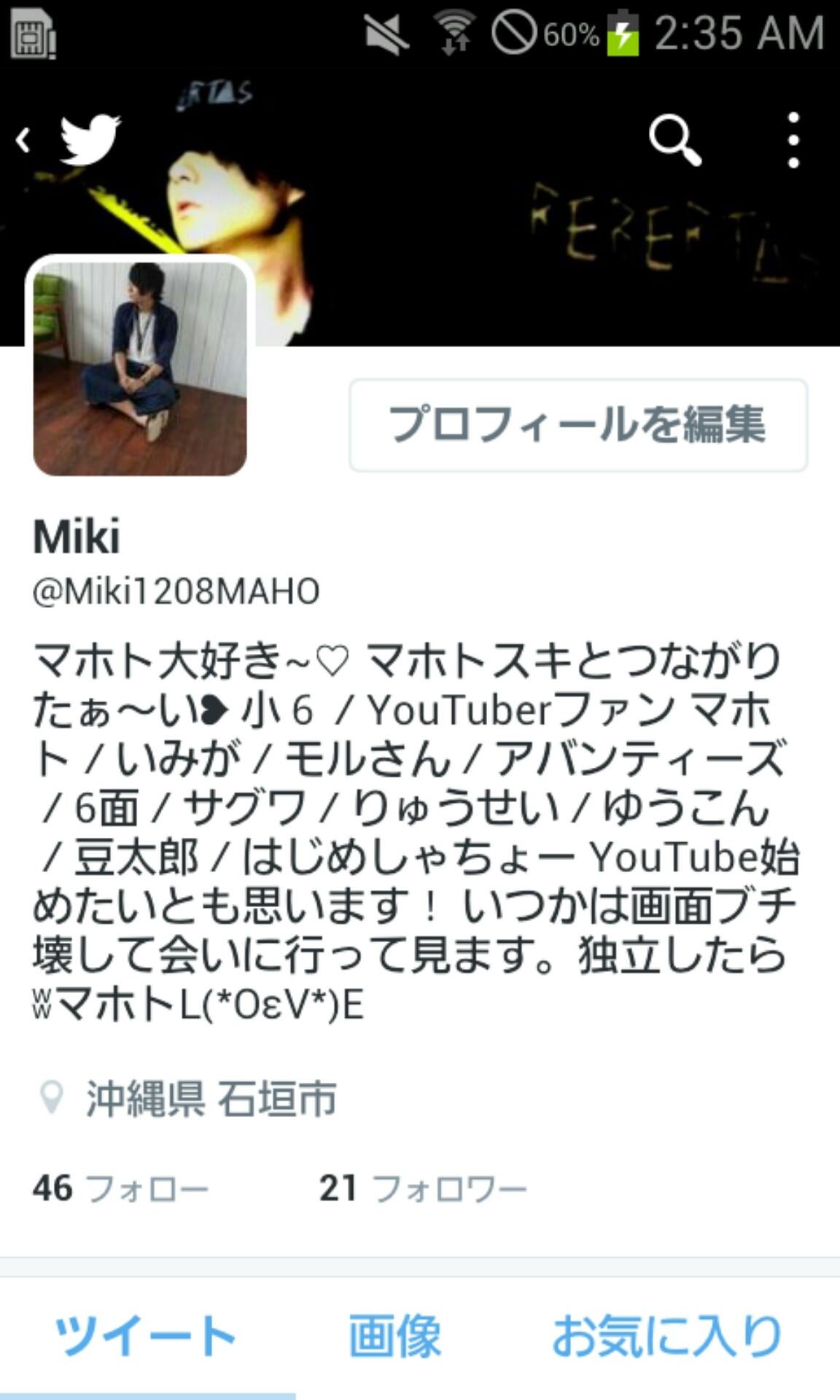Open the search magnifier icon
Screen dimensions: 840x1400
(x=674, y=139)
